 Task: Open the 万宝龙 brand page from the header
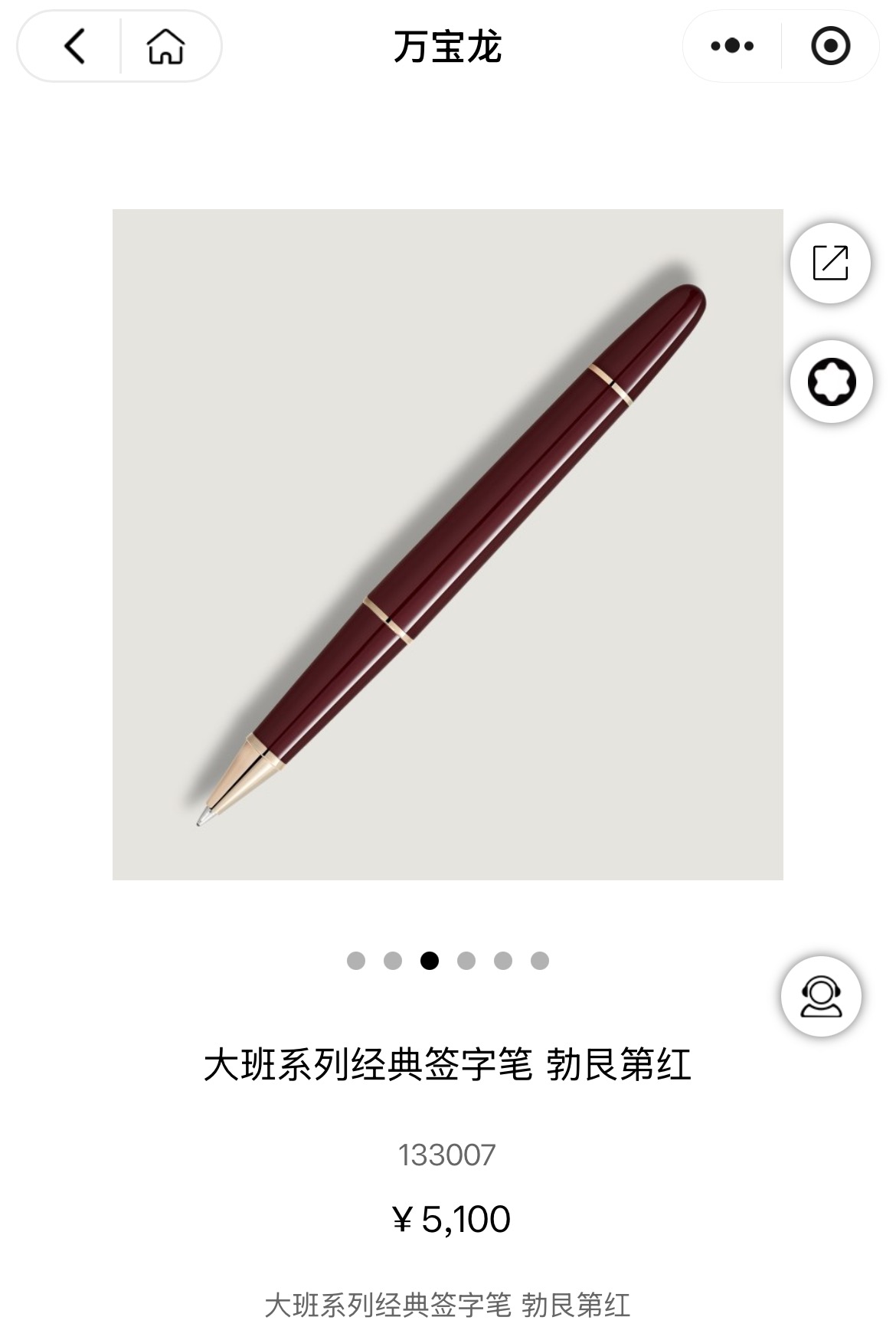tap(448, 44)
